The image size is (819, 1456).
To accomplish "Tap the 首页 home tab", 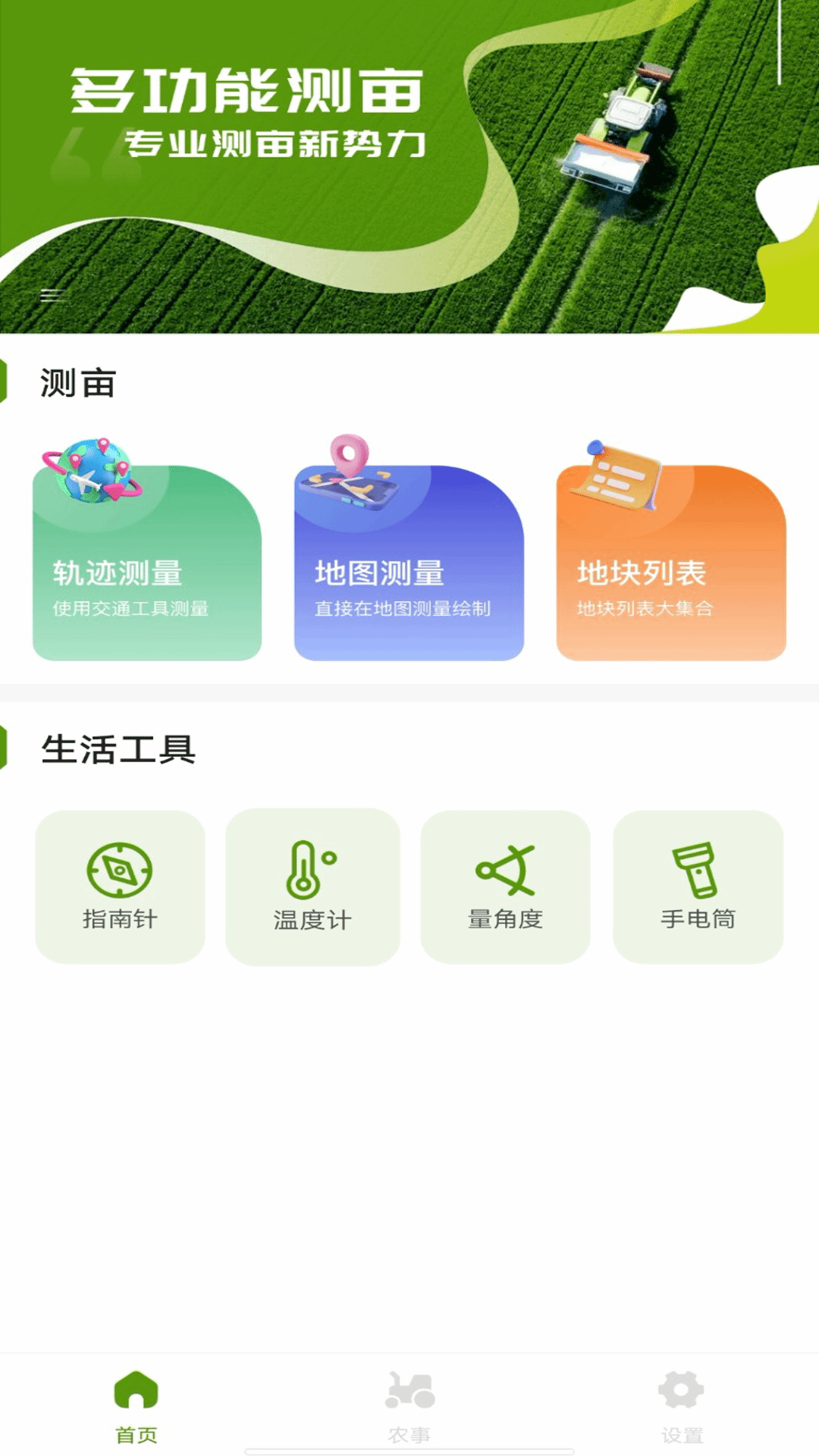I will tap(136, 1407).
